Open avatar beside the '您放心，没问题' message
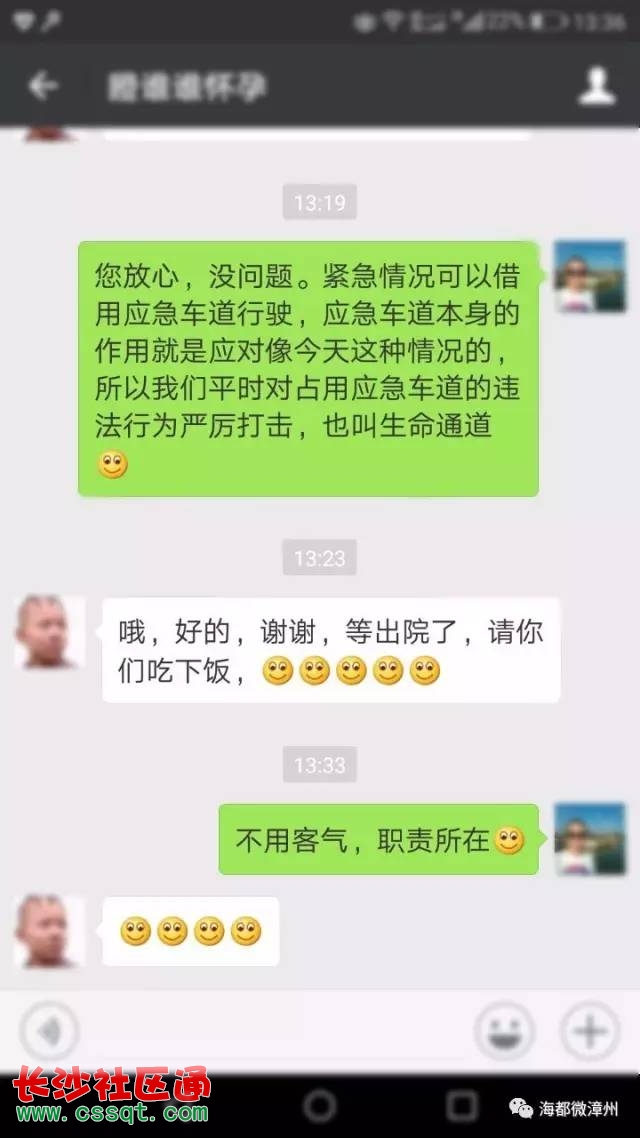 click(x=589, y=276)
